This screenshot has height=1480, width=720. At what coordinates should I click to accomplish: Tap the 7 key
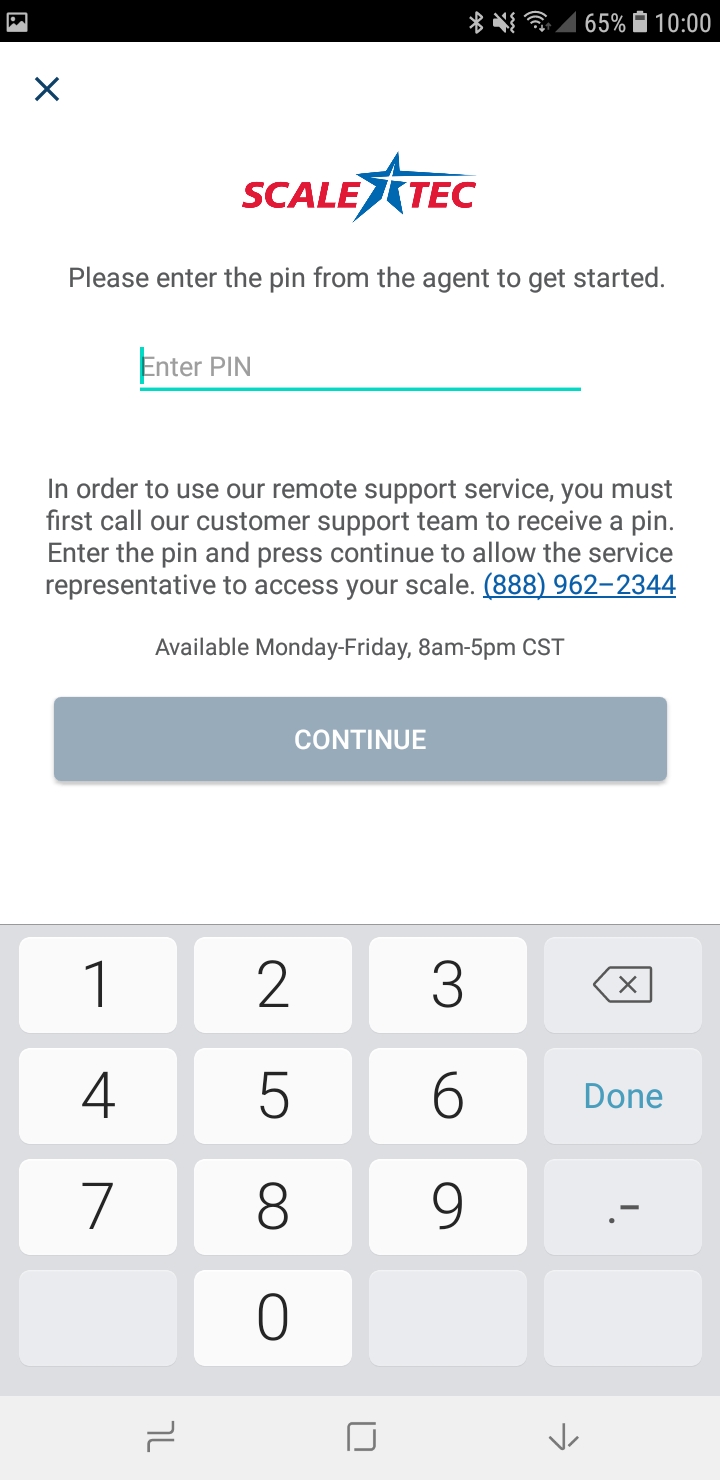98,1207
